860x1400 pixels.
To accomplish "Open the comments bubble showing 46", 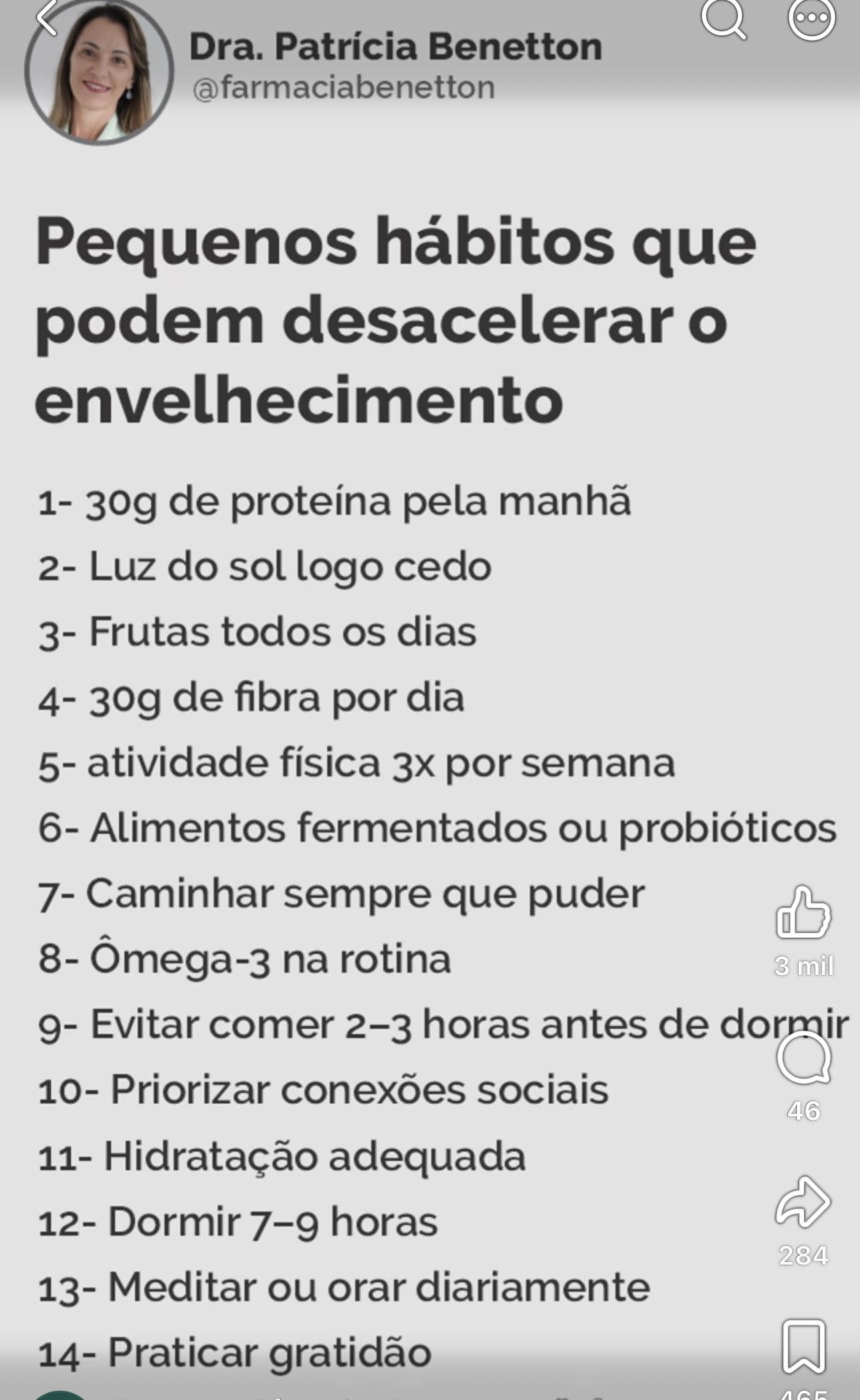I will pos(803,1058).
